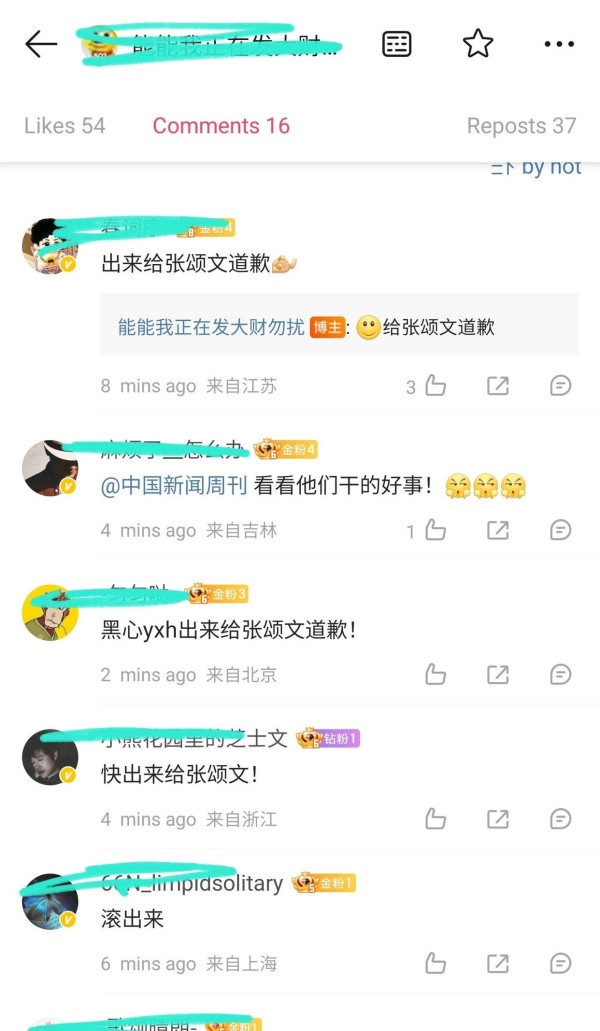Open the blogger reply 给张颂文道歉

339,327
